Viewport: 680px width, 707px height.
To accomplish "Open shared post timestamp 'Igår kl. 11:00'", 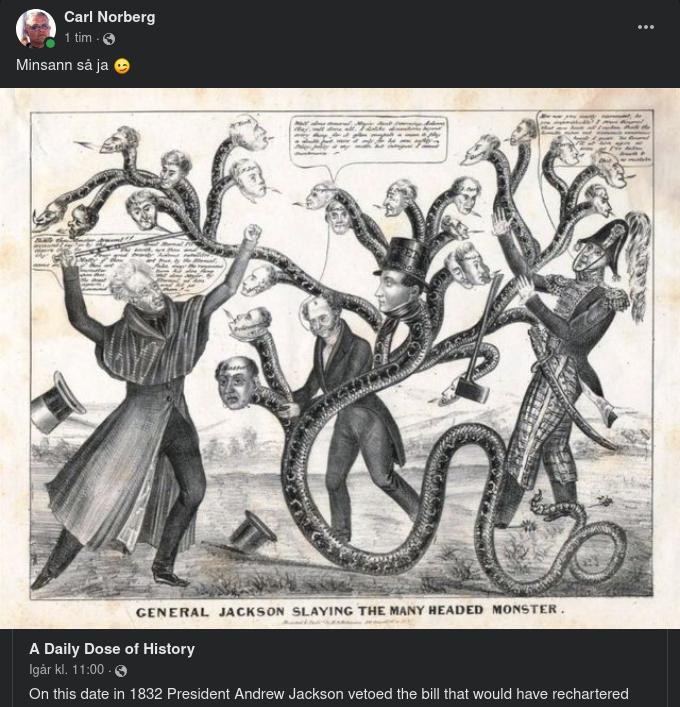I will click(66, 670).
